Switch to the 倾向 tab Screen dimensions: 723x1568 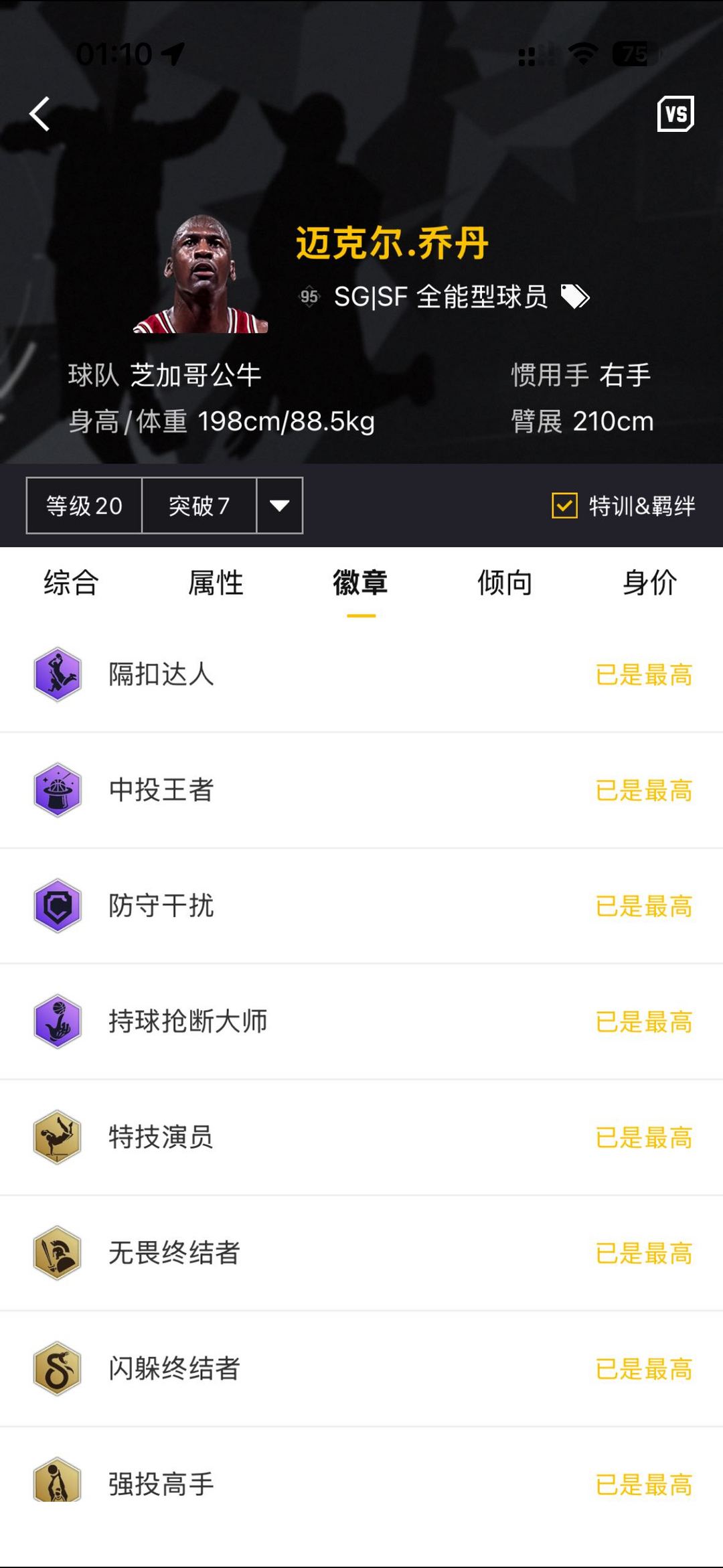505,583
